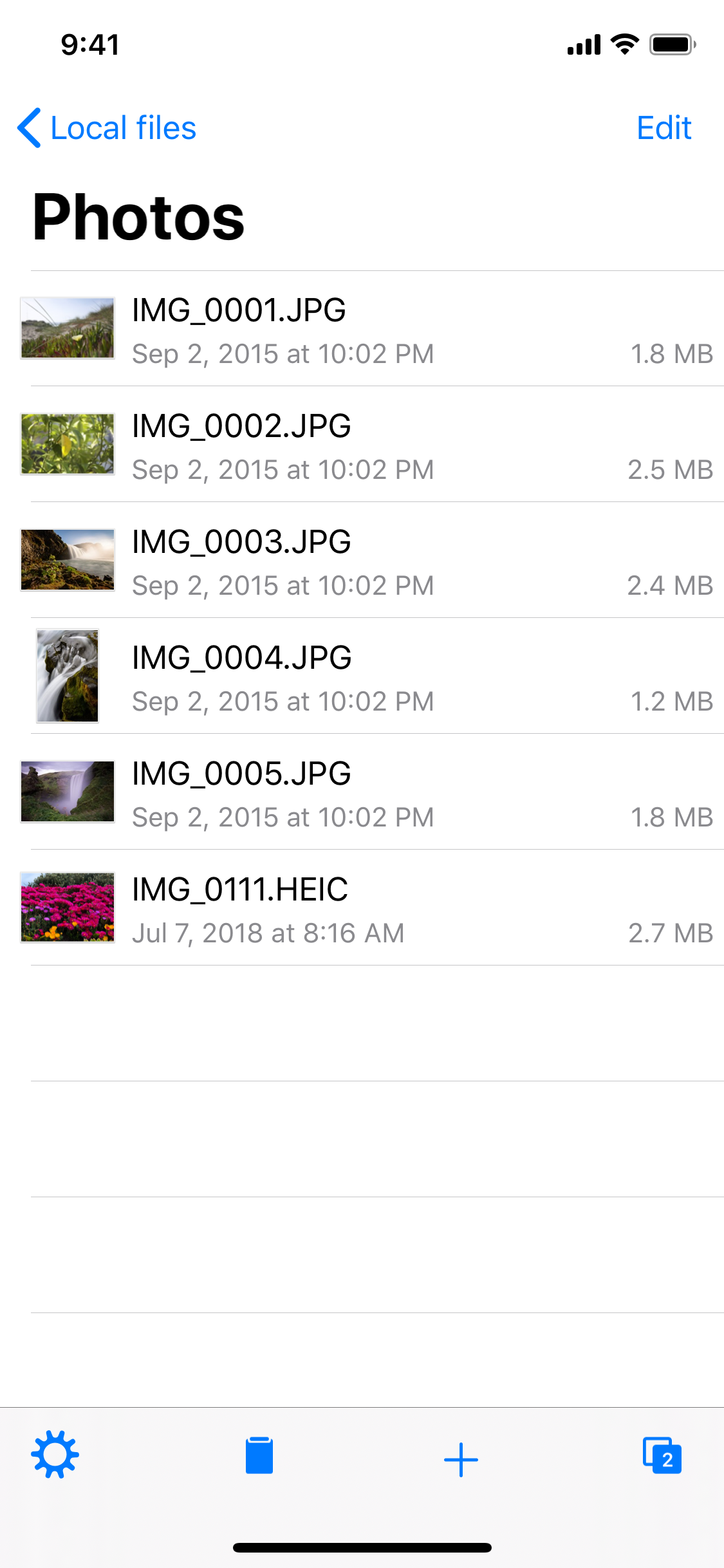Open IMG_0005.JPG
724x1568 pixels.
point(362,792)
